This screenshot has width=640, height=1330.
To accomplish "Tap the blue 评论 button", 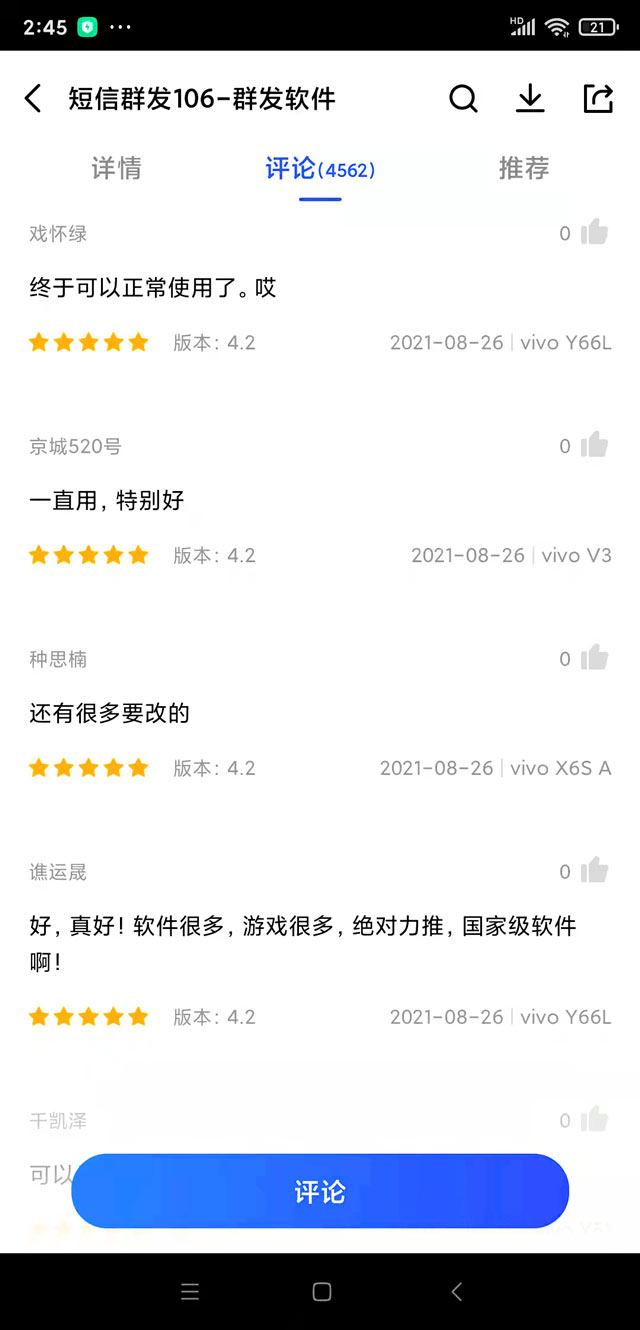I will click(320, 1191).
